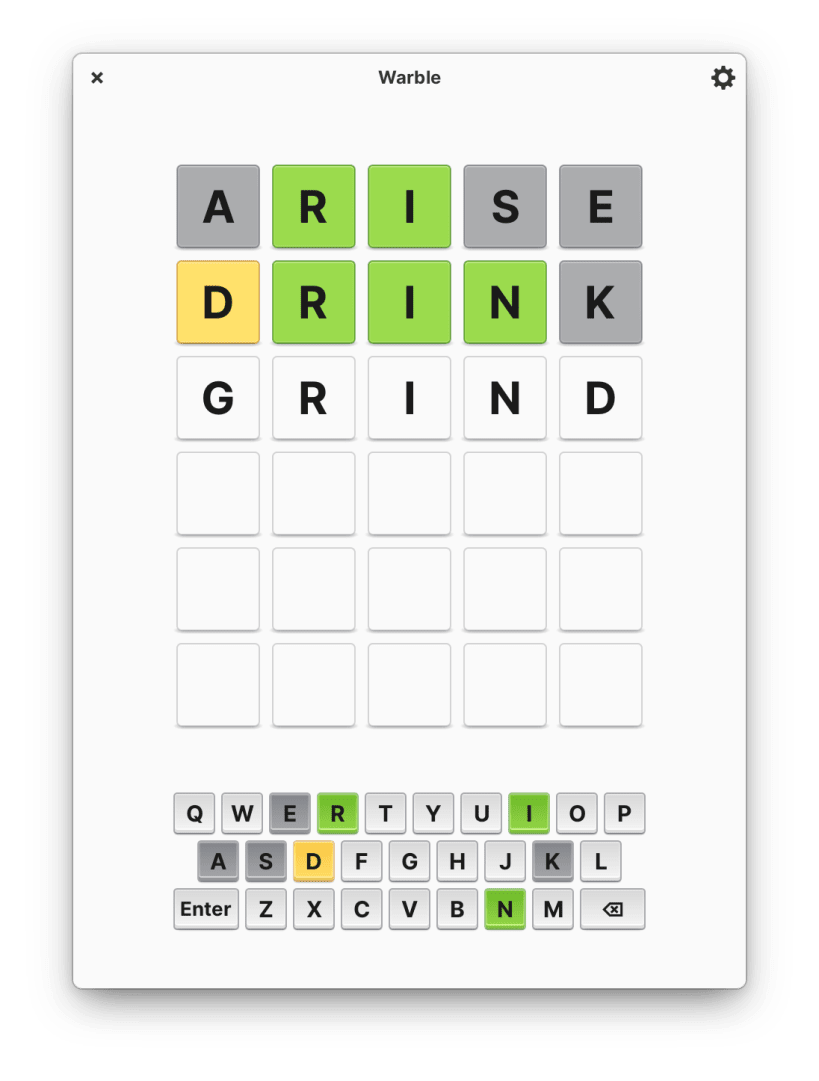This screenshot has width=819, height=1081.
Task: Tap the O key
Action: pos(577,813)
